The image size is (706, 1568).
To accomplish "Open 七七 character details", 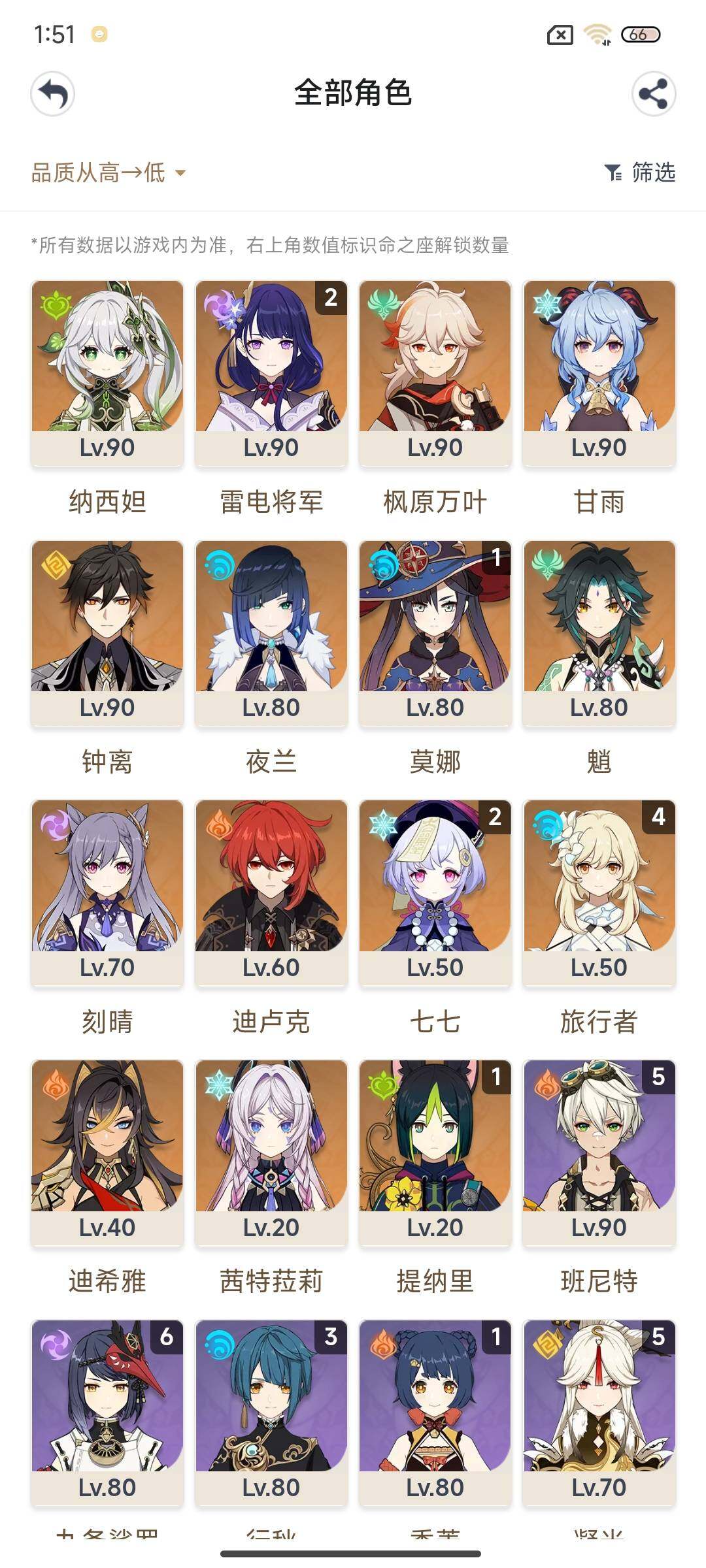I will (x=435, y=892).
